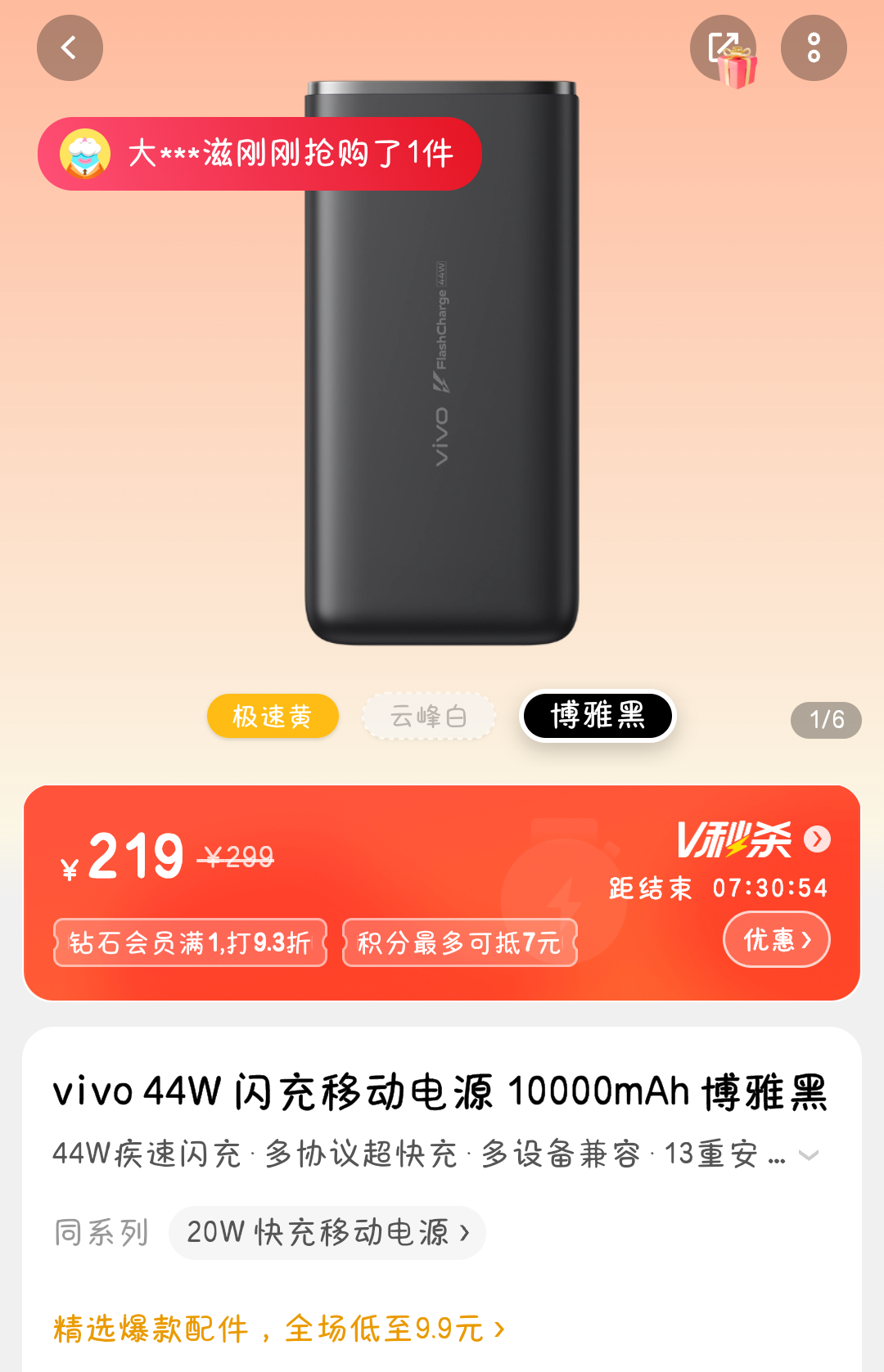884x1372 pixels.
Task: Open the overflow menu
Action: (x=814, y=48)
